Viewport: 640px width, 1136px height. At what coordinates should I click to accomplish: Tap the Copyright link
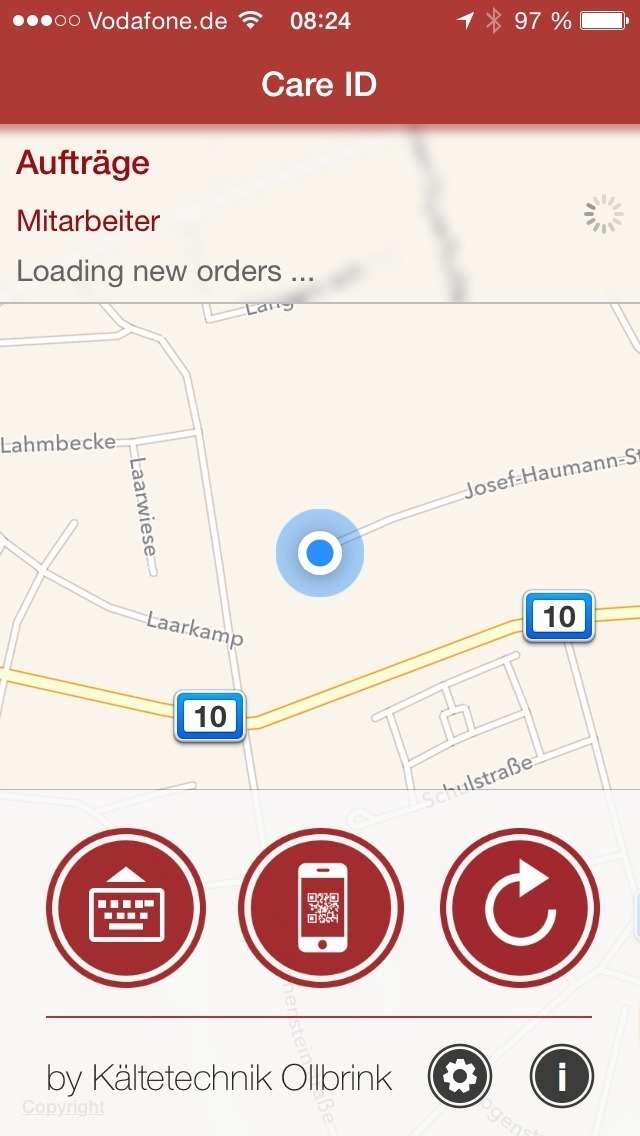pos(63,1107)
